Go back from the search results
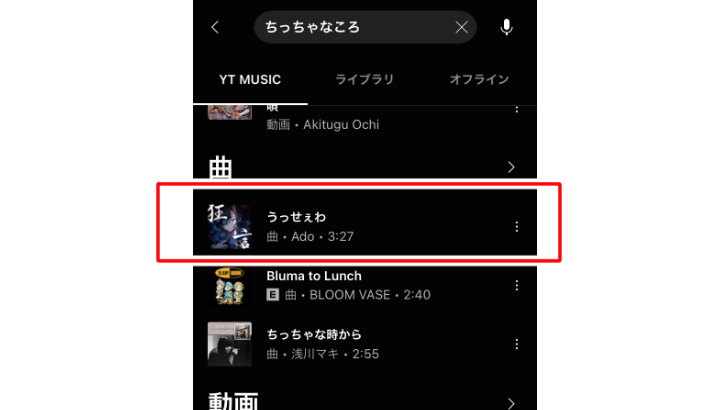 [215, 28]
